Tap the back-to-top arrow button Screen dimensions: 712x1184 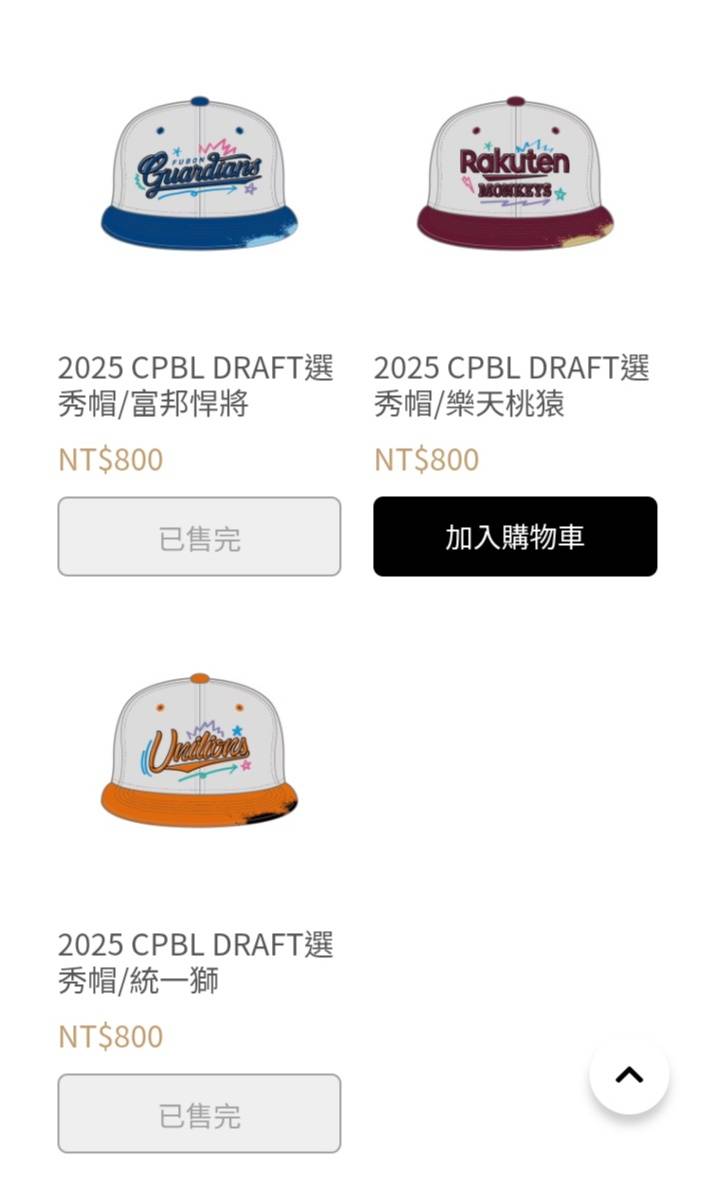[x=629, y=1075]
